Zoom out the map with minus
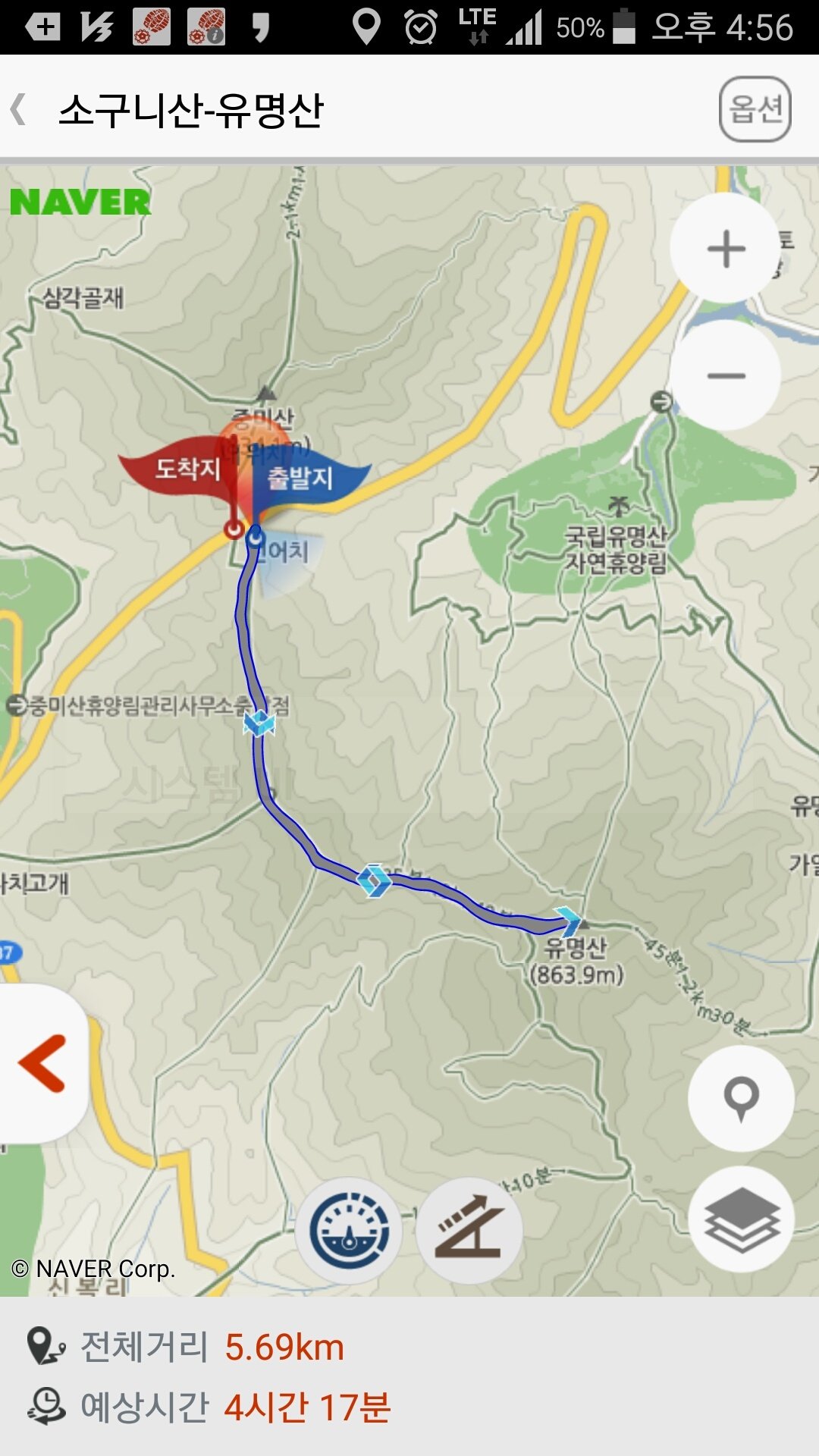The image size is (819, 1456). coord(726,375)
